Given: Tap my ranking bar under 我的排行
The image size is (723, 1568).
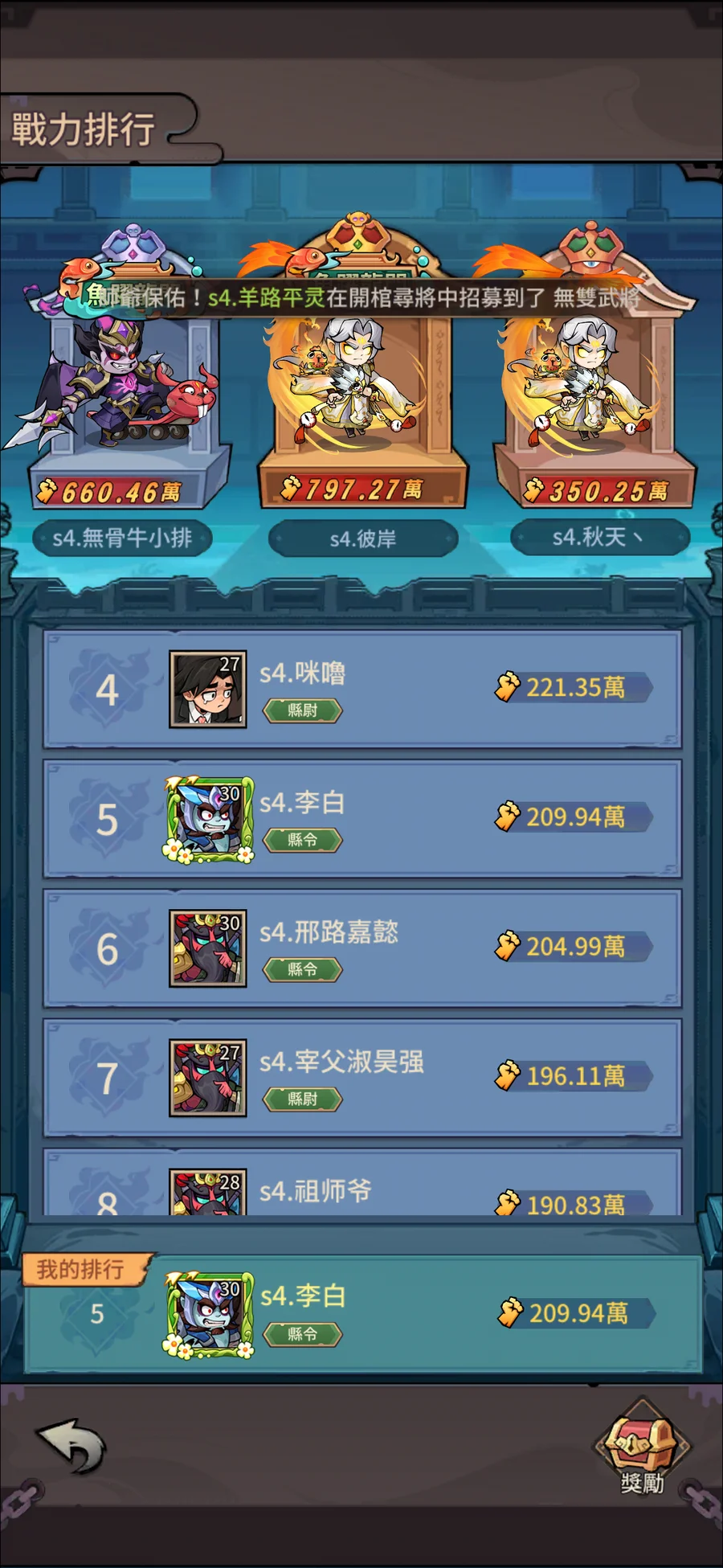Looking at the screenshot, I should [361, 1314].
